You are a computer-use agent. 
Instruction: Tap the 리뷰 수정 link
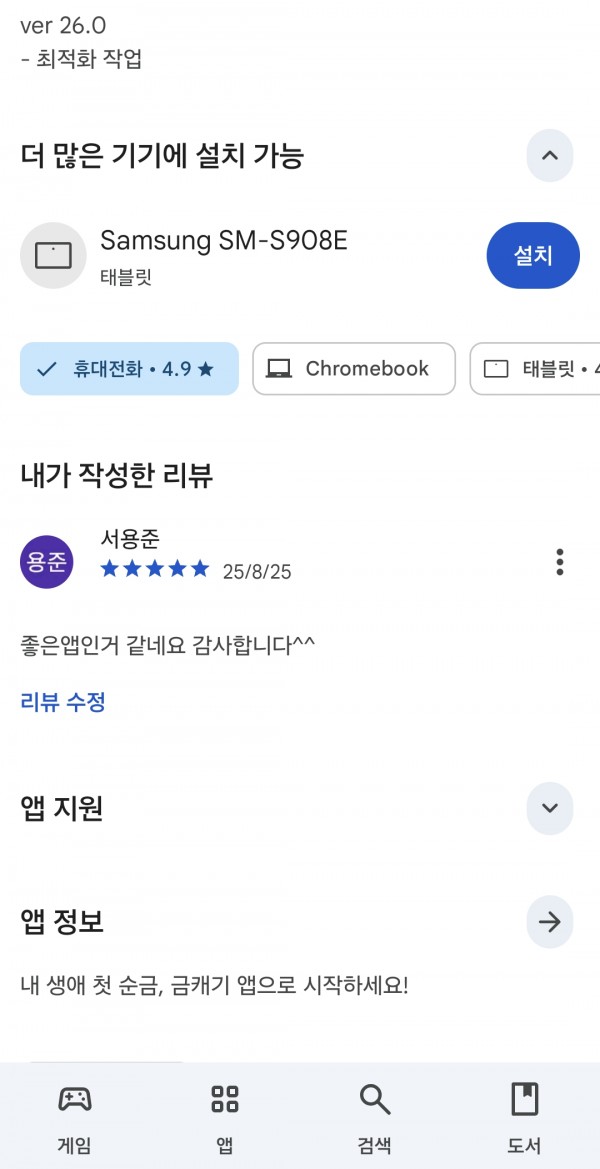[x=63, y=702]
